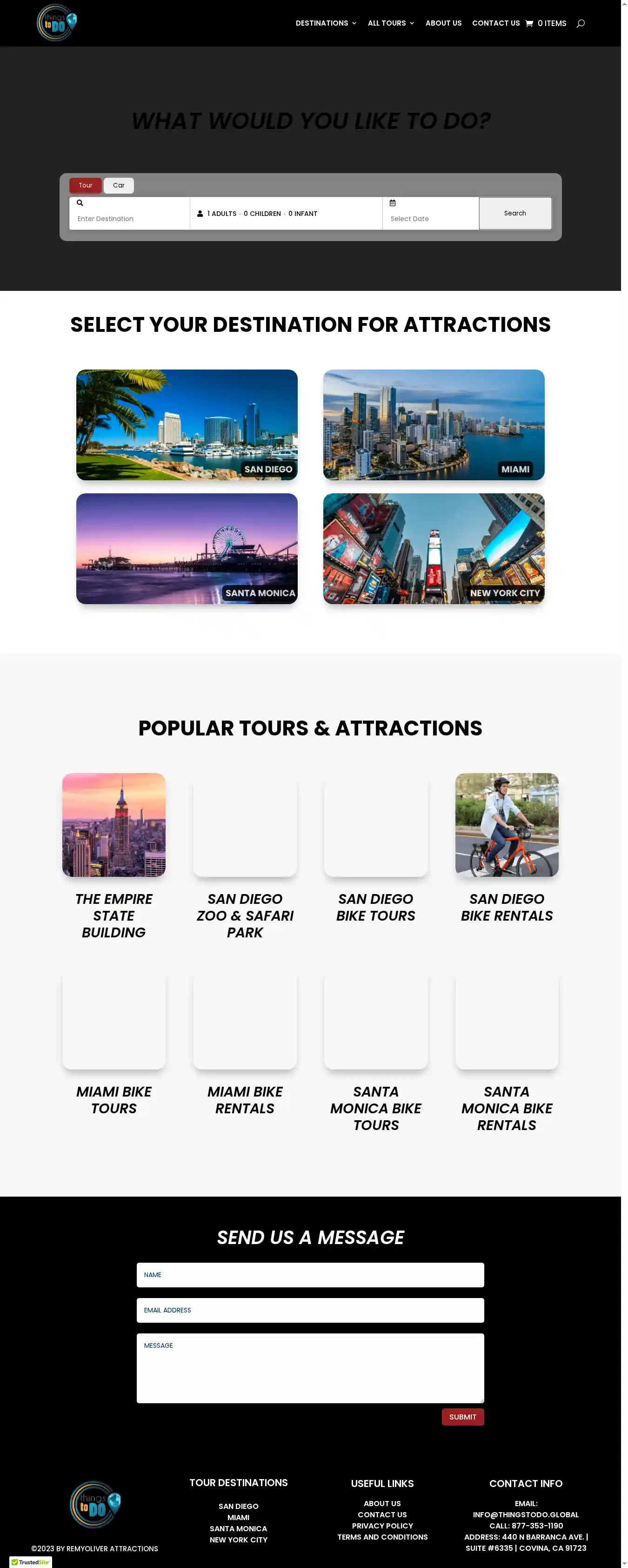Open the Santa Monica destination card
628x1568 pixels.
pos(187,548)
